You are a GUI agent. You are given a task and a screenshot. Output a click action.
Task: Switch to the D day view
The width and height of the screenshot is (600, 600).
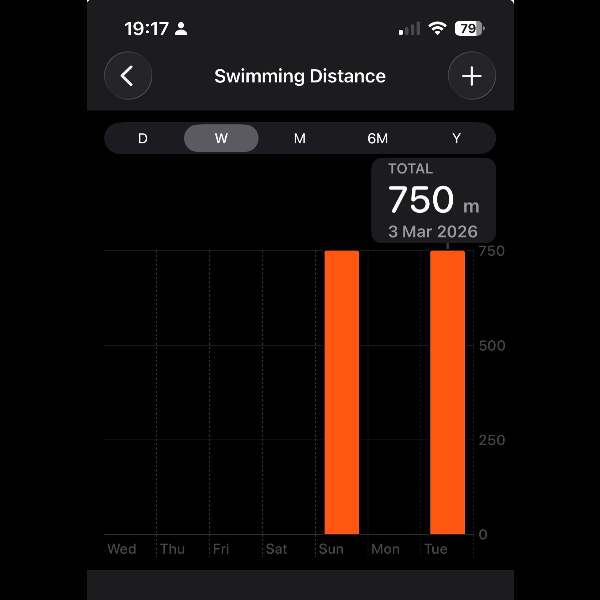pyautogui.click(x=143, y=138)
